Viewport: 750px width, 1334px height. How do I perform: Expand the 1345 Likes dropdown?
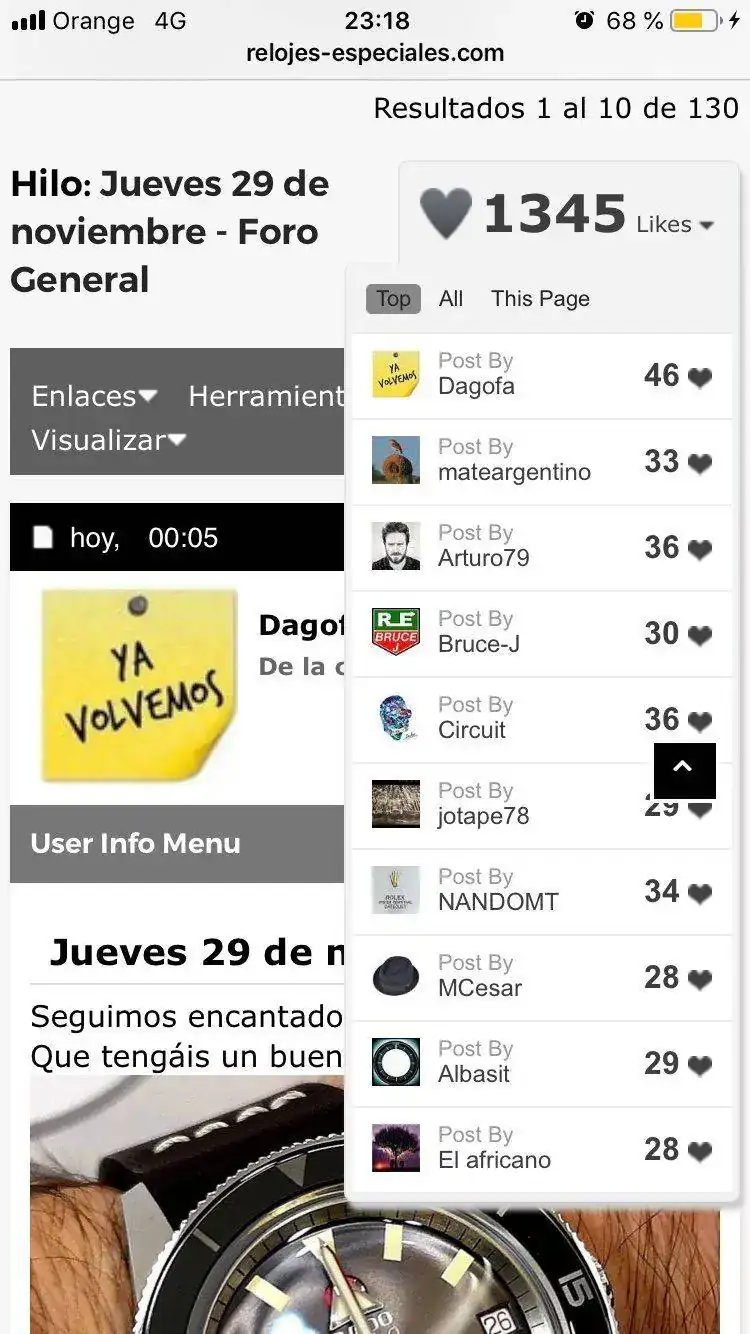[676, 224]
